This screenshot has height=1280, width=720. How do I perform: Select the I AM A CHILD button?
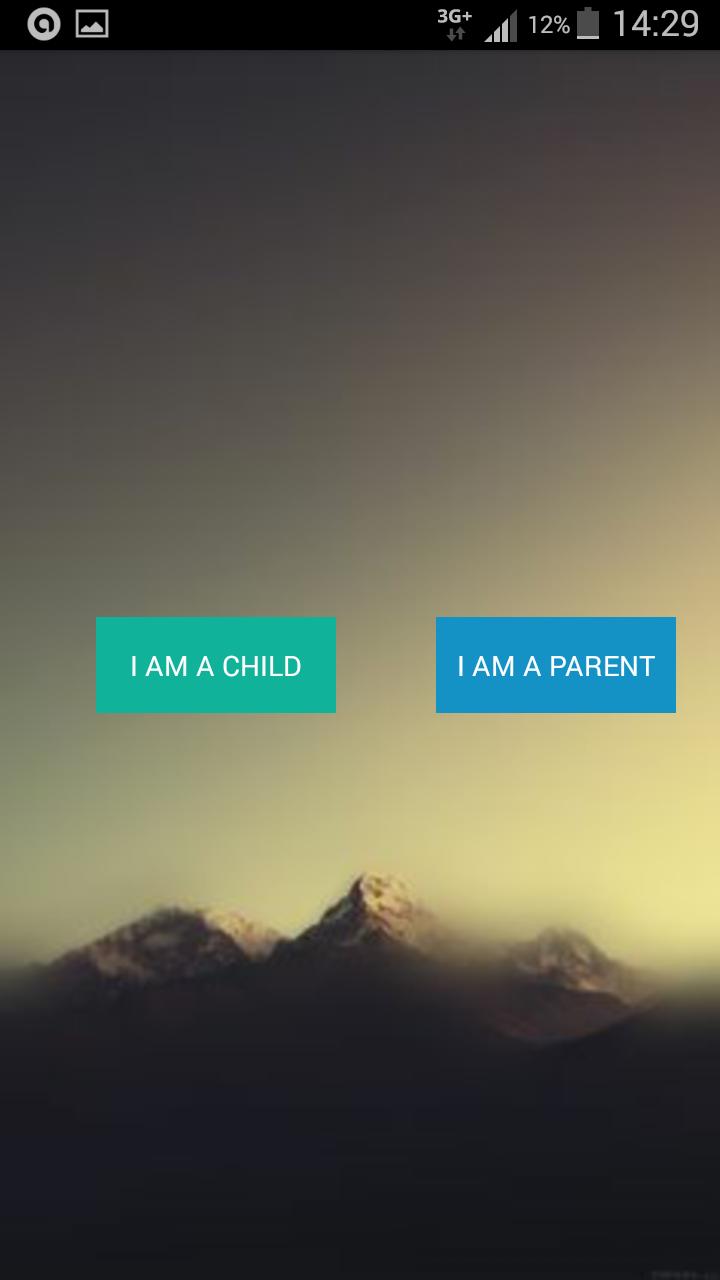[x=216, y=665]
